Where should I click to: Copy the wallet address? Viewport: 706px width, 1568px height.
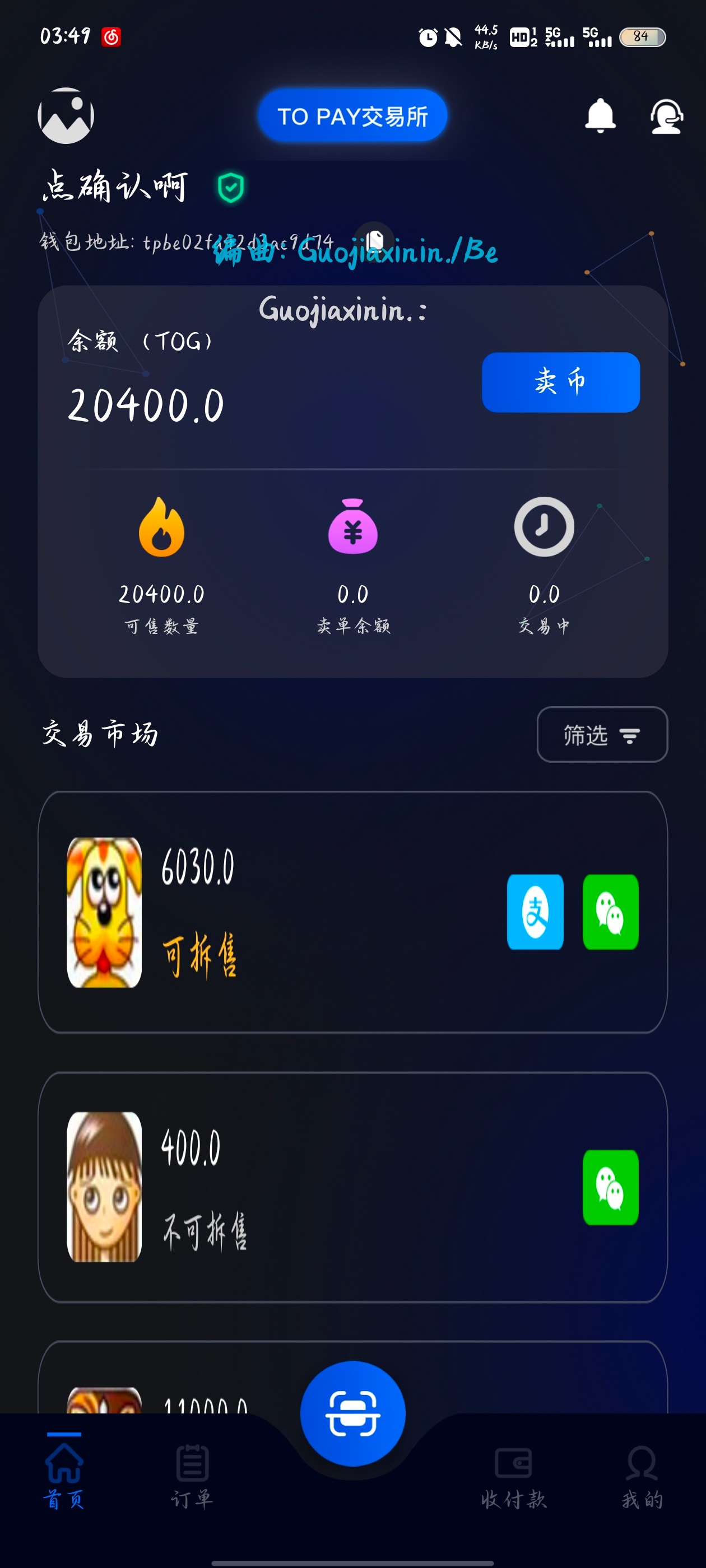pyautogui.click(x=375, y=241)
